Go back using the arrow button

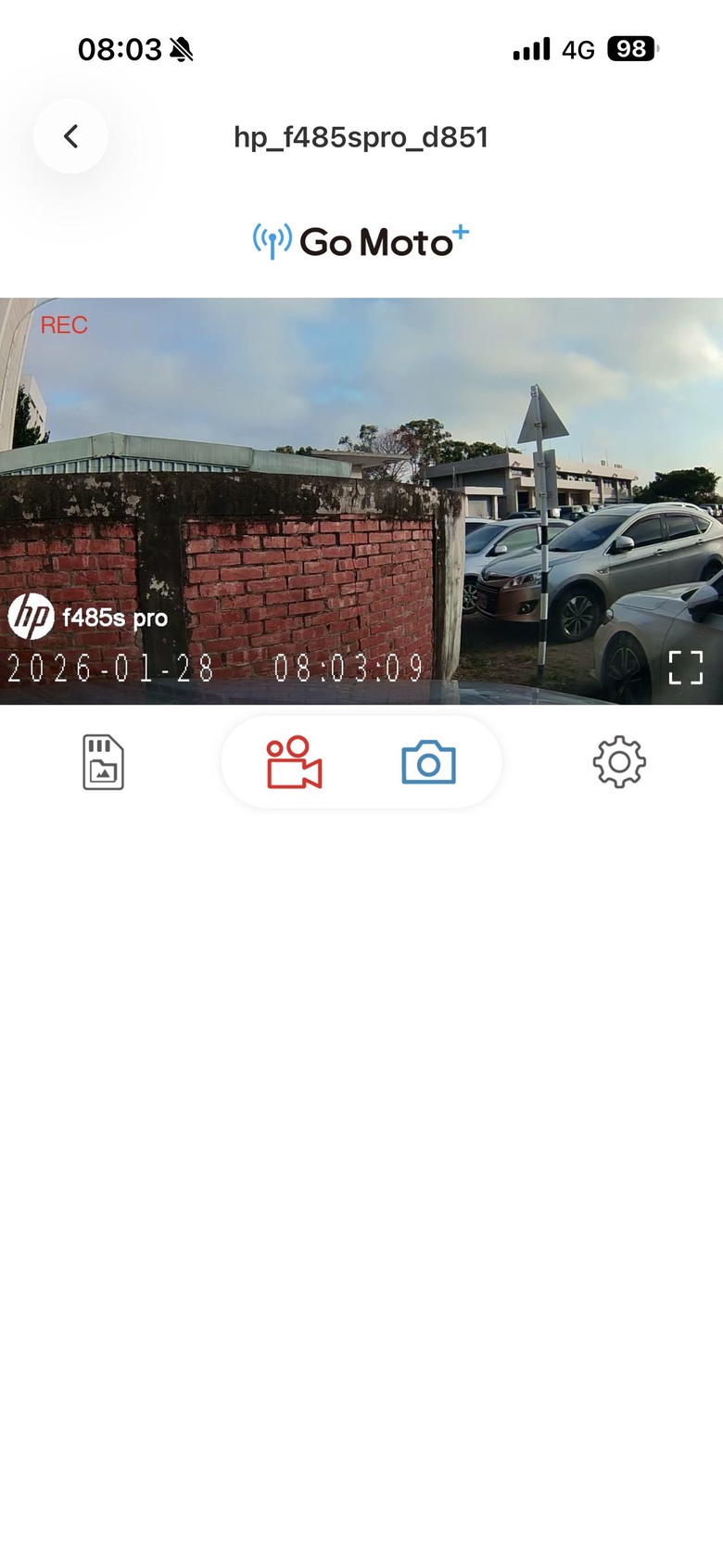coord(70,137)
